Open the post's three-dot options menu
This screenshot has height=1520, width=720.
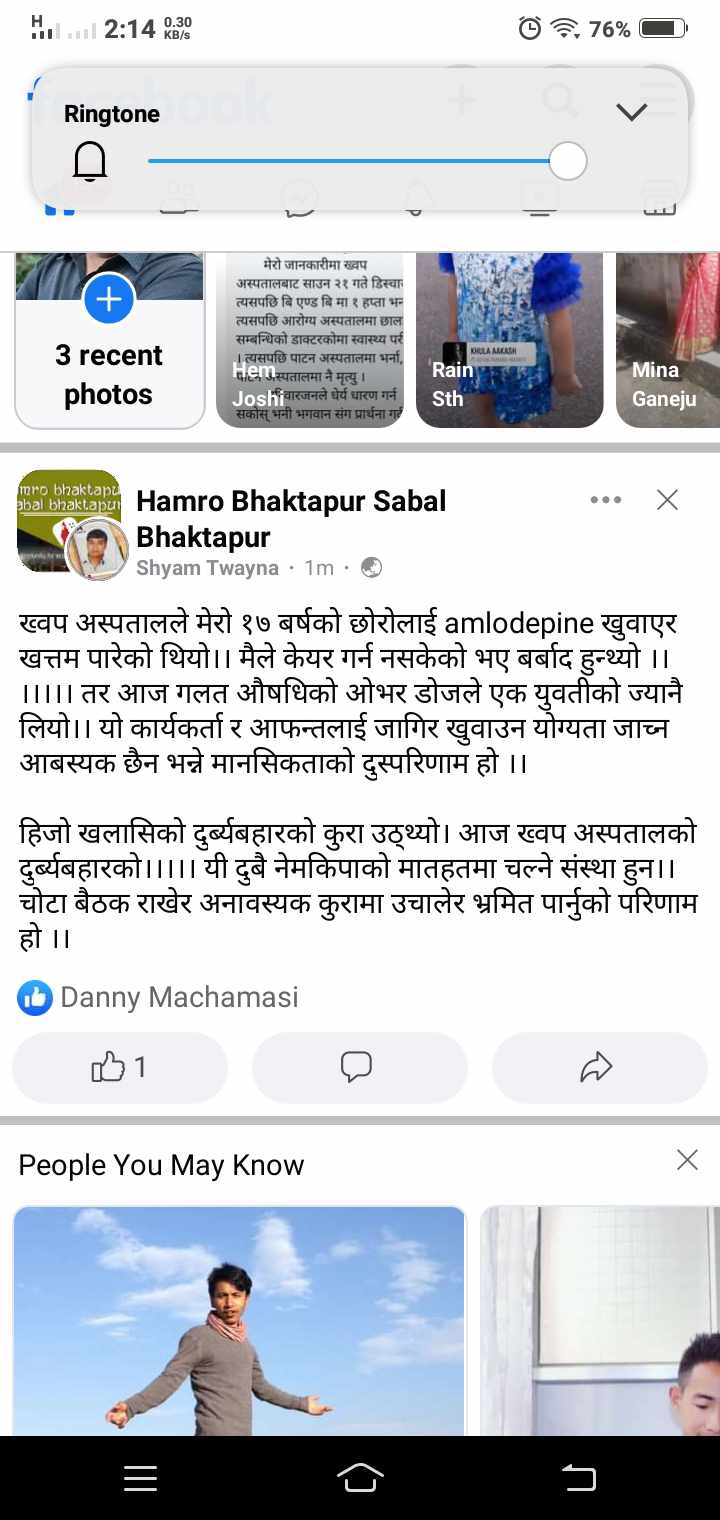[606, 499]
